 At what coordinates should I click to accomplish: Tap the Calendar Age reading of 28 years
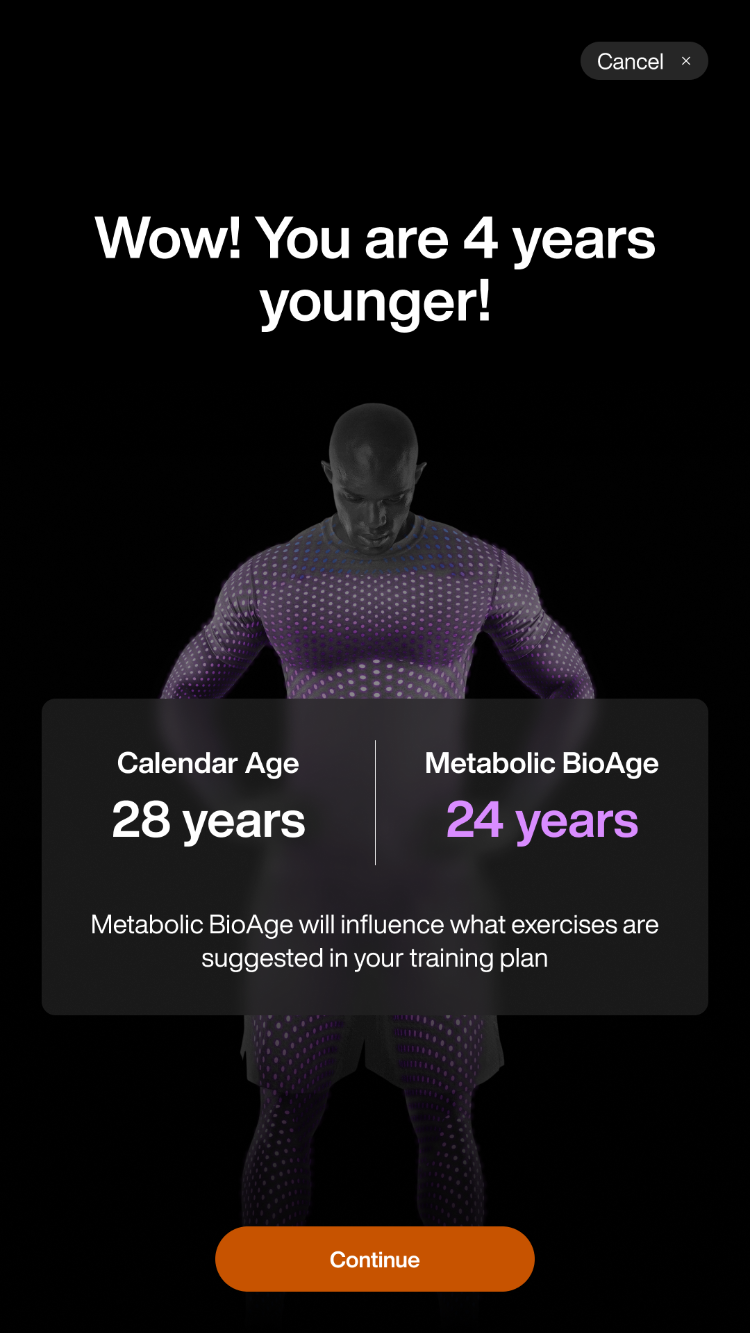click(x=208, y=820)
